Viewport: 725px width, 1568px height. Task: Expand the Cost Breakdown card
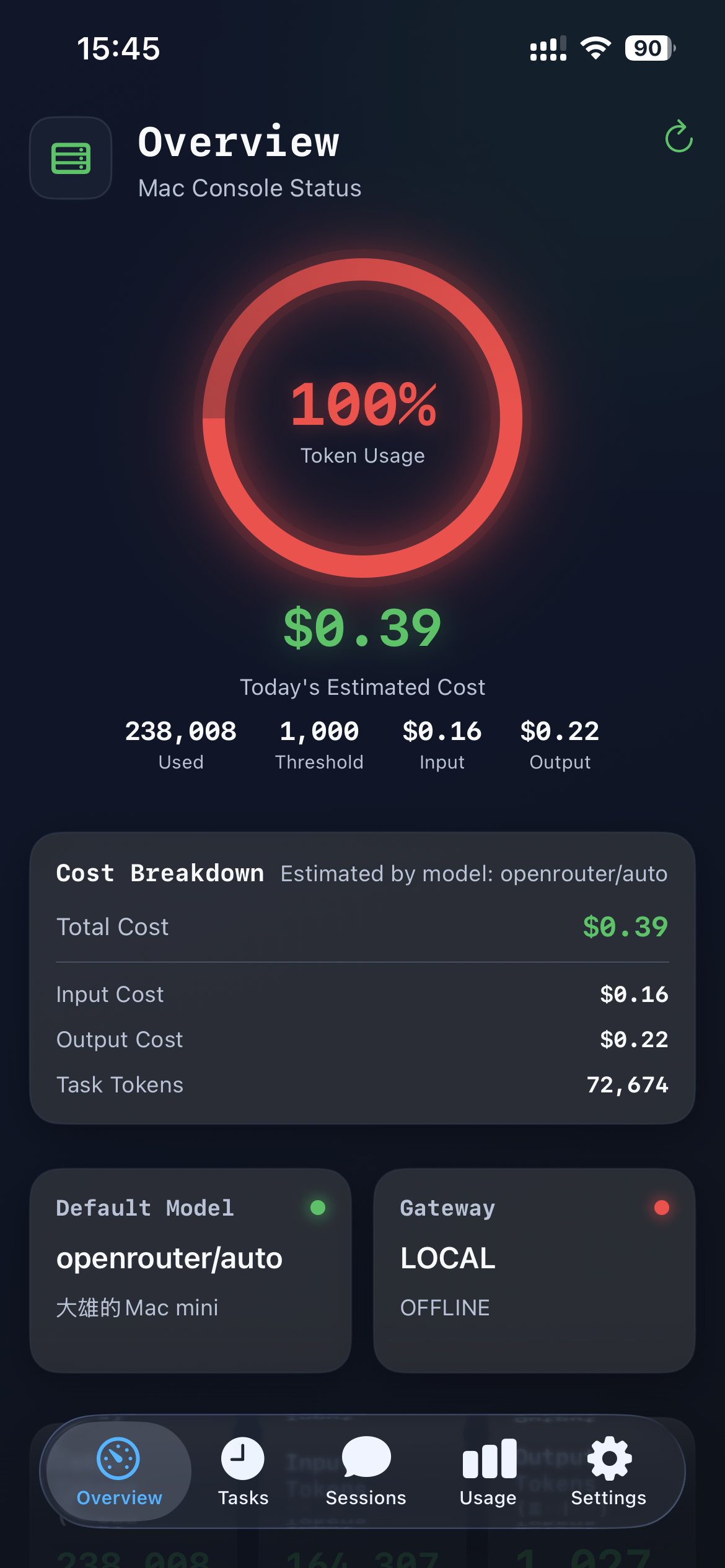point(362,977)
